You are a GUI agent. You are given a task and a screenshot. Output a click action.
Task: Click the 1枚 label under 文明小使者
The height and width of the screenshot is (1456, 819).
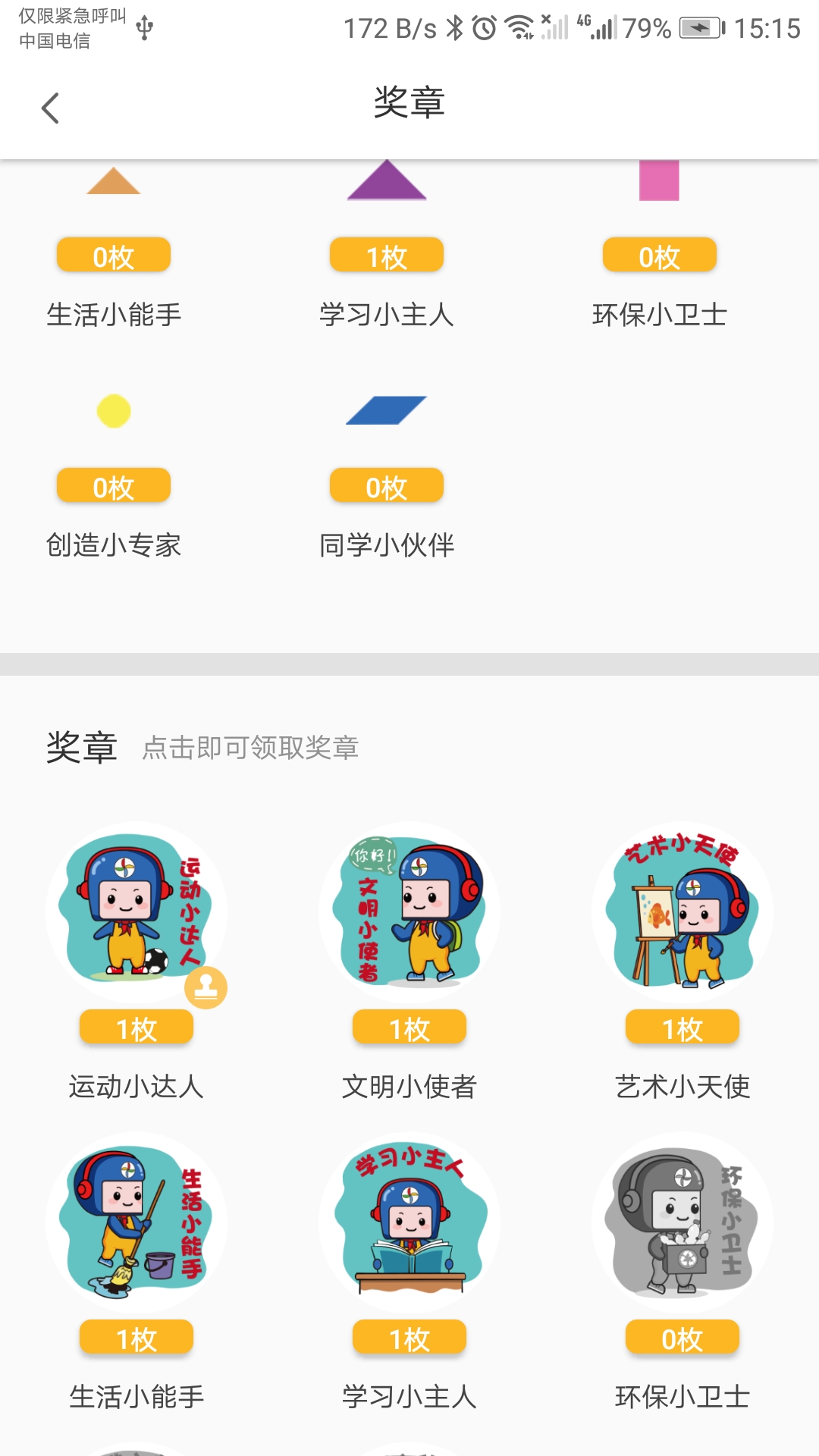[408, 1027]
